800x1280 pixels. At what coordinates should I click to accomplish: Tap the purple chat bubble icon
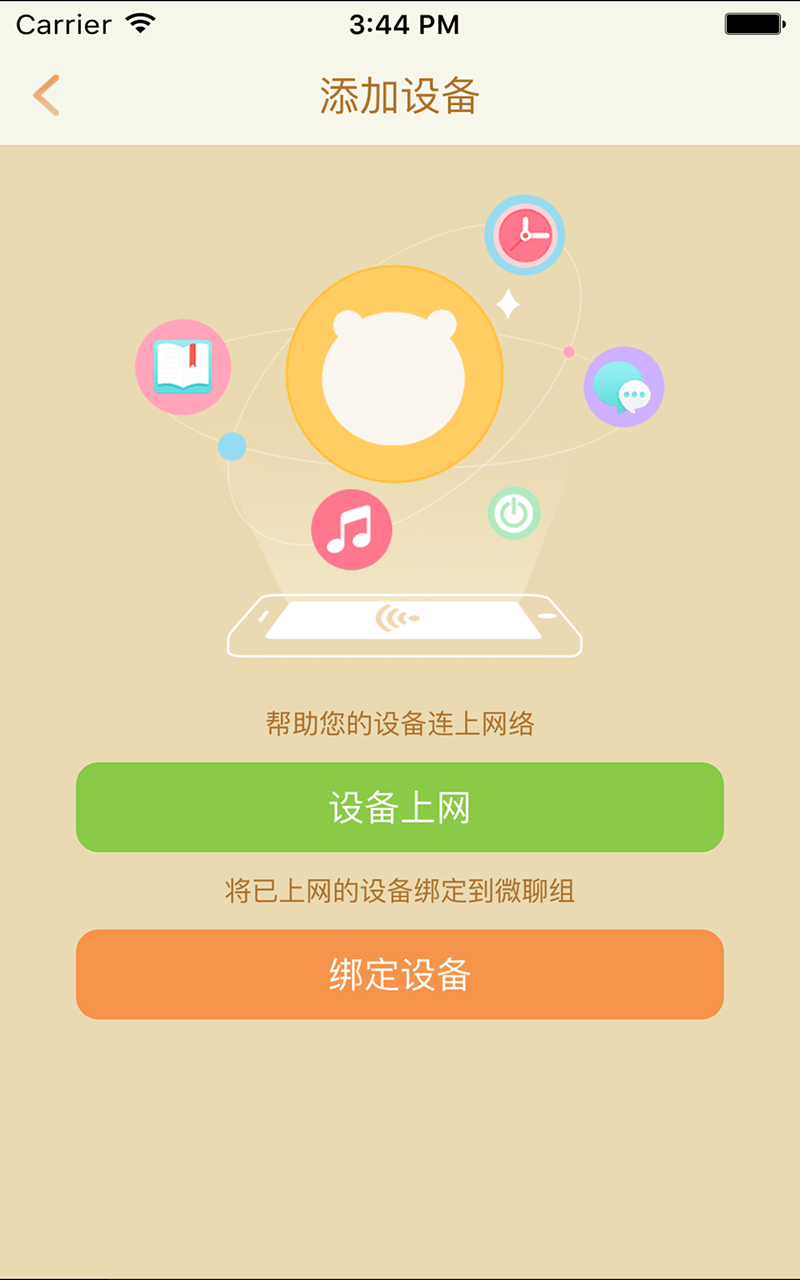[623, 387]
